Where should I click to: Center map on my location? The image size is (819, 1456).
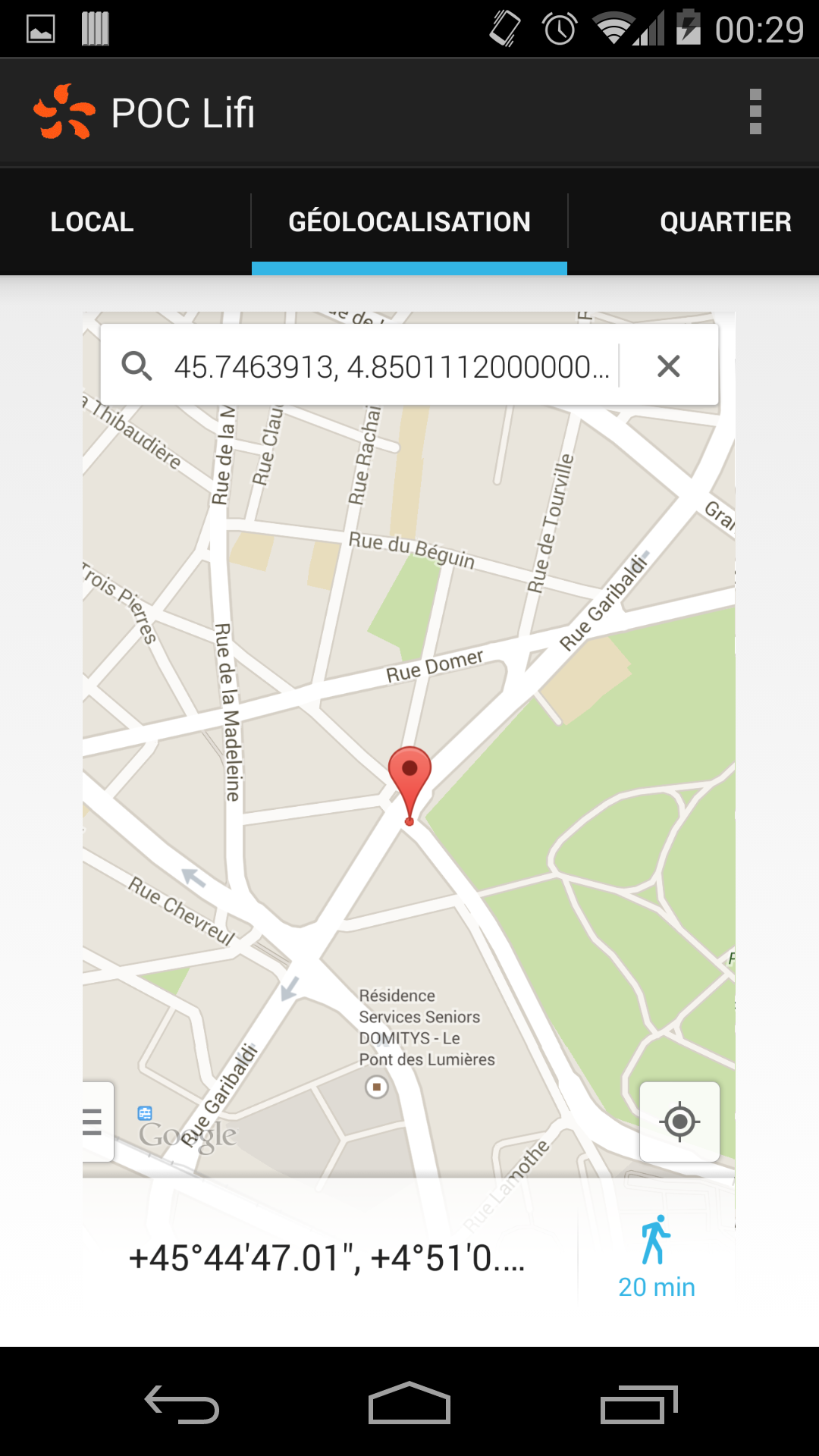(x=679, y=1122)
